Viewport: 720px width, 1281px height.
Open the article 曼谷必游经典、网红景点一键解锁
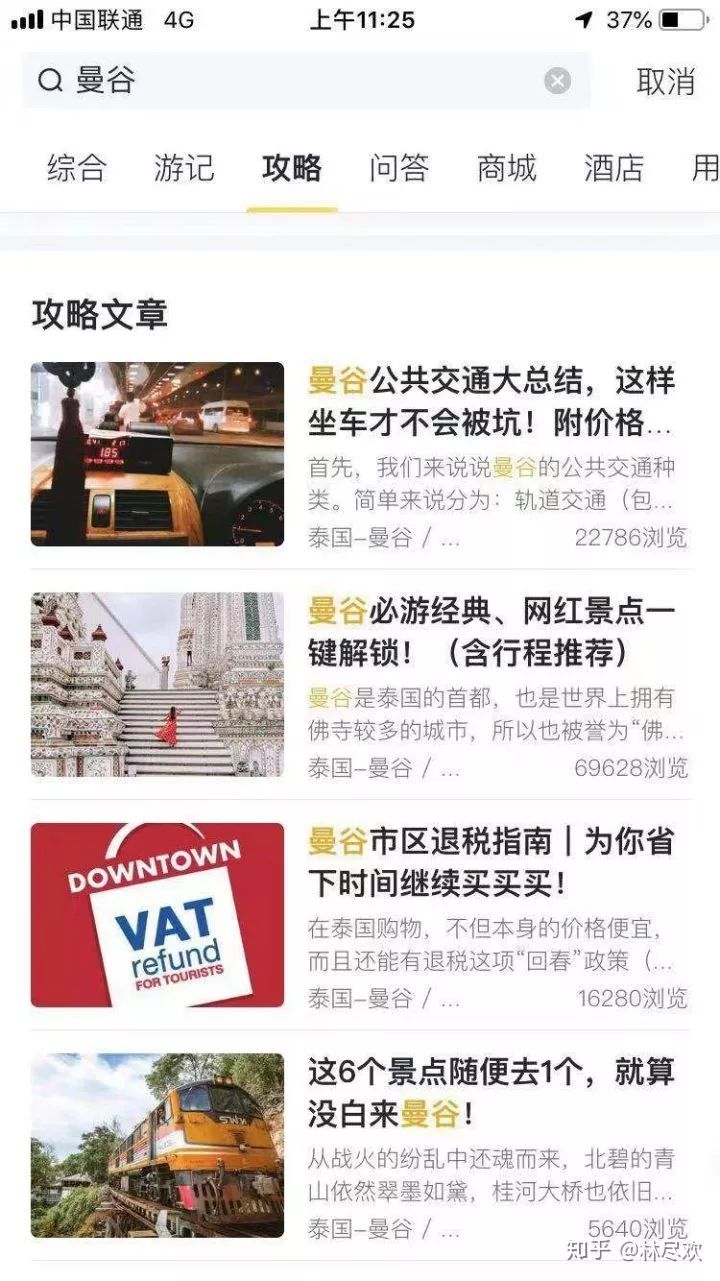click(x=360, y=685)
